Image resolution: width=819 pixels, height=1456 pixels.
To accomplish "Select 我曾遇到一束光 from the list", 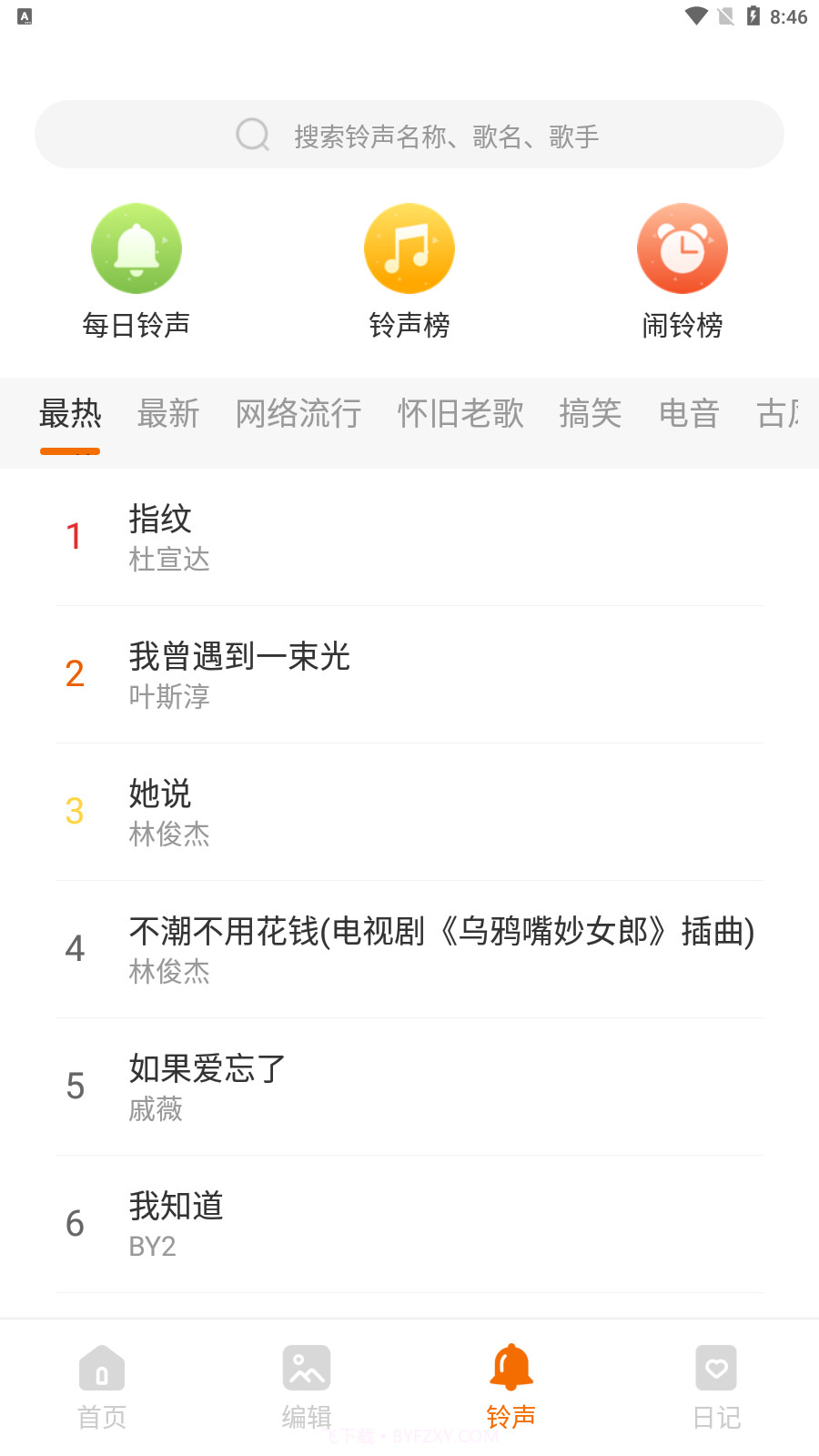I will [409, 675].
